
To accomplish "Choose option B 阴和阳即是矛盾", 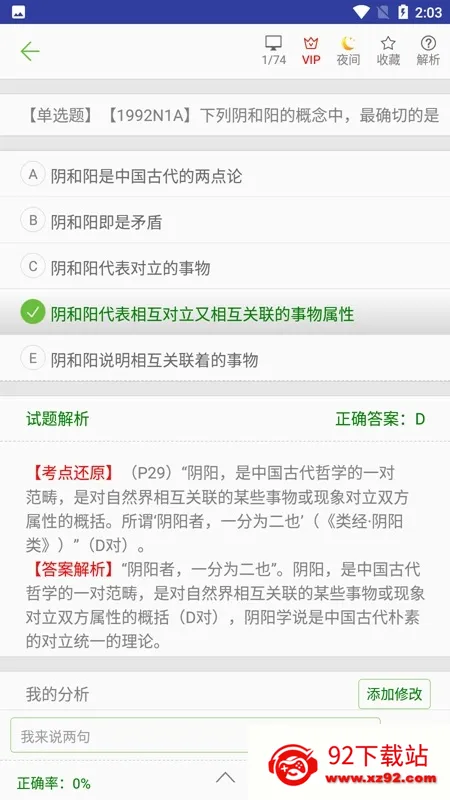I will [225, 221].
